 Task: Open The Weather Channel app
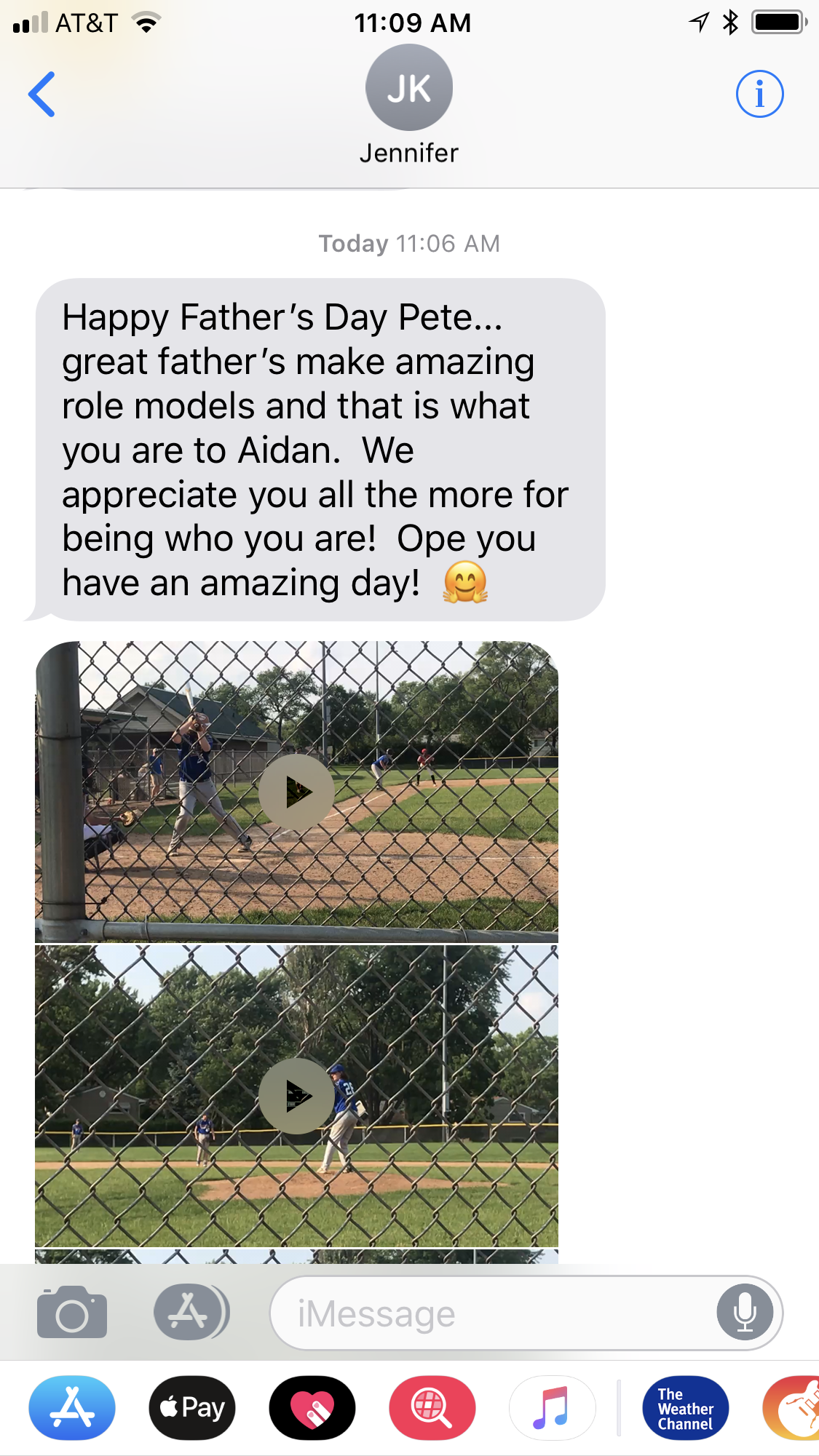click(x=686, y=1408)
